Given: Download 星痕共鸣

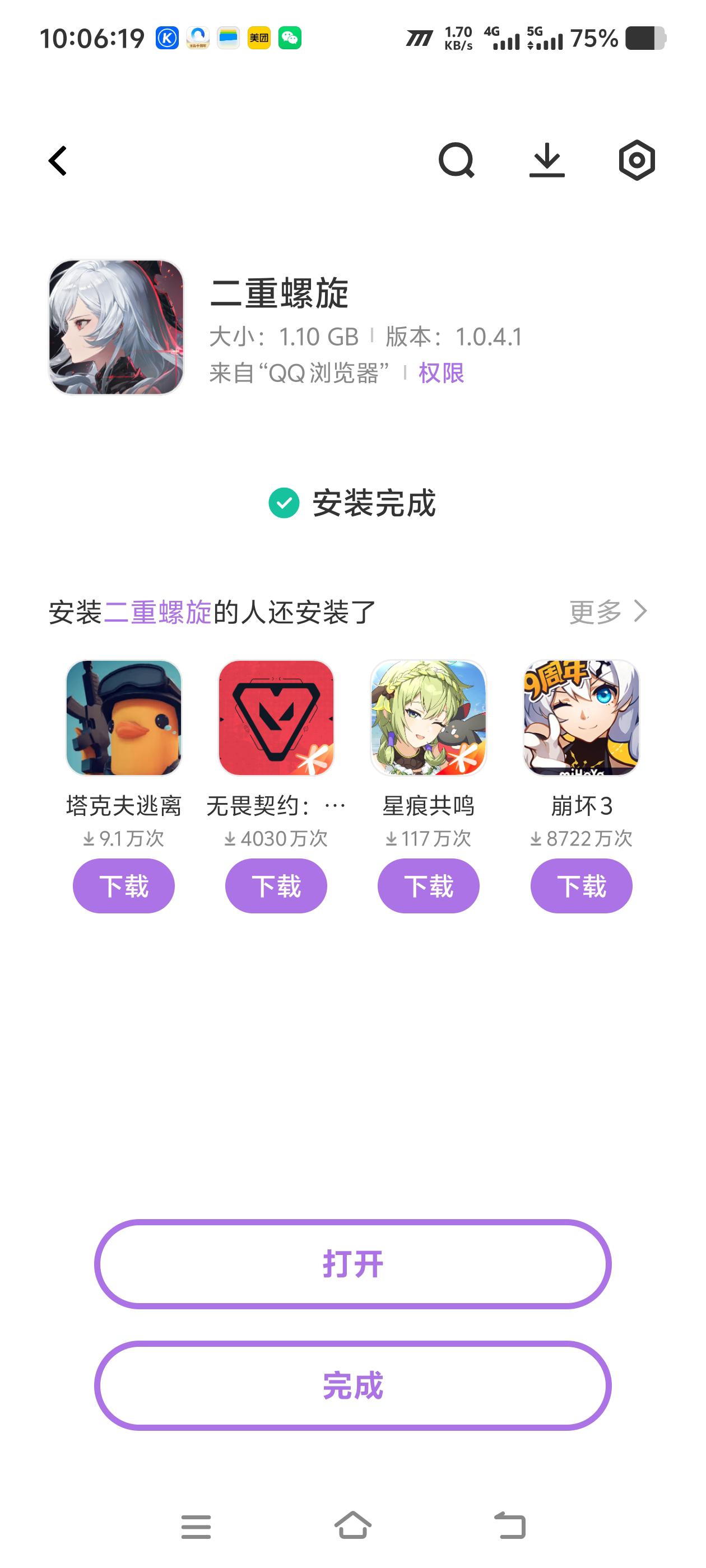Looking at the screenshot, I should click(x=428, y=886).
